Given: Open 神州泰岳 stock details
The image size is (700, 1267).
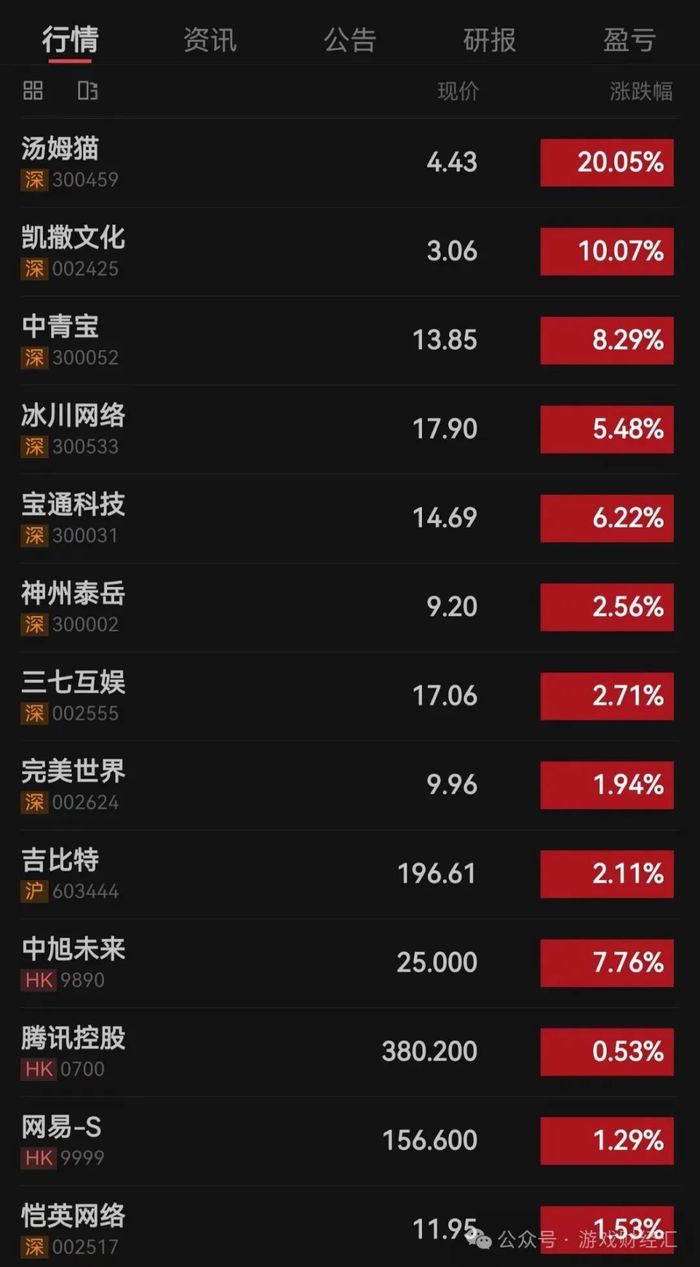Looking at the screenshot, I should tap(350, 608).
